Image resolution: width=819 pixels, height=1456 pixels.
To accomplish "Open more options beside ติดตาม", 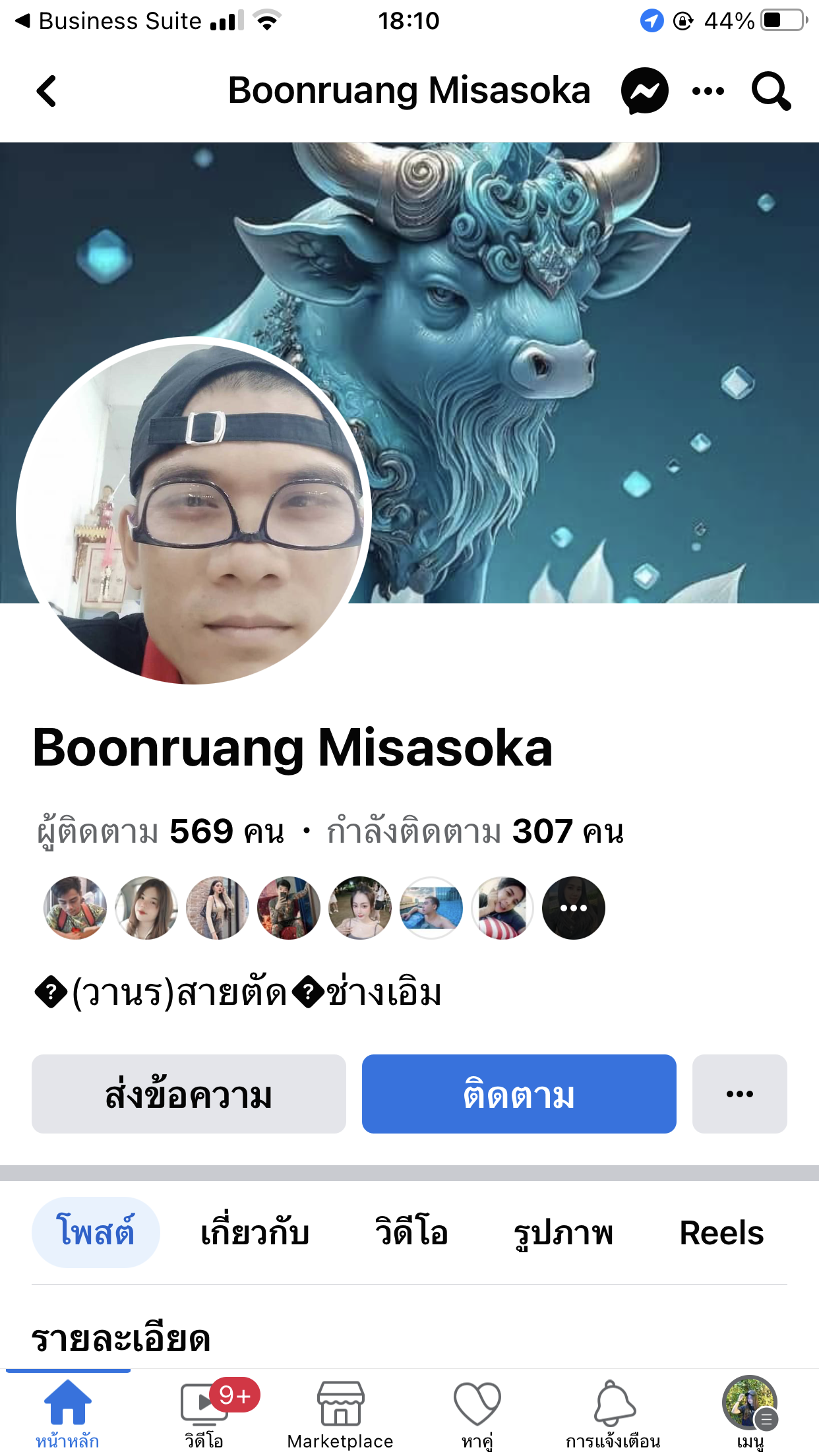I will [739, 1094].
